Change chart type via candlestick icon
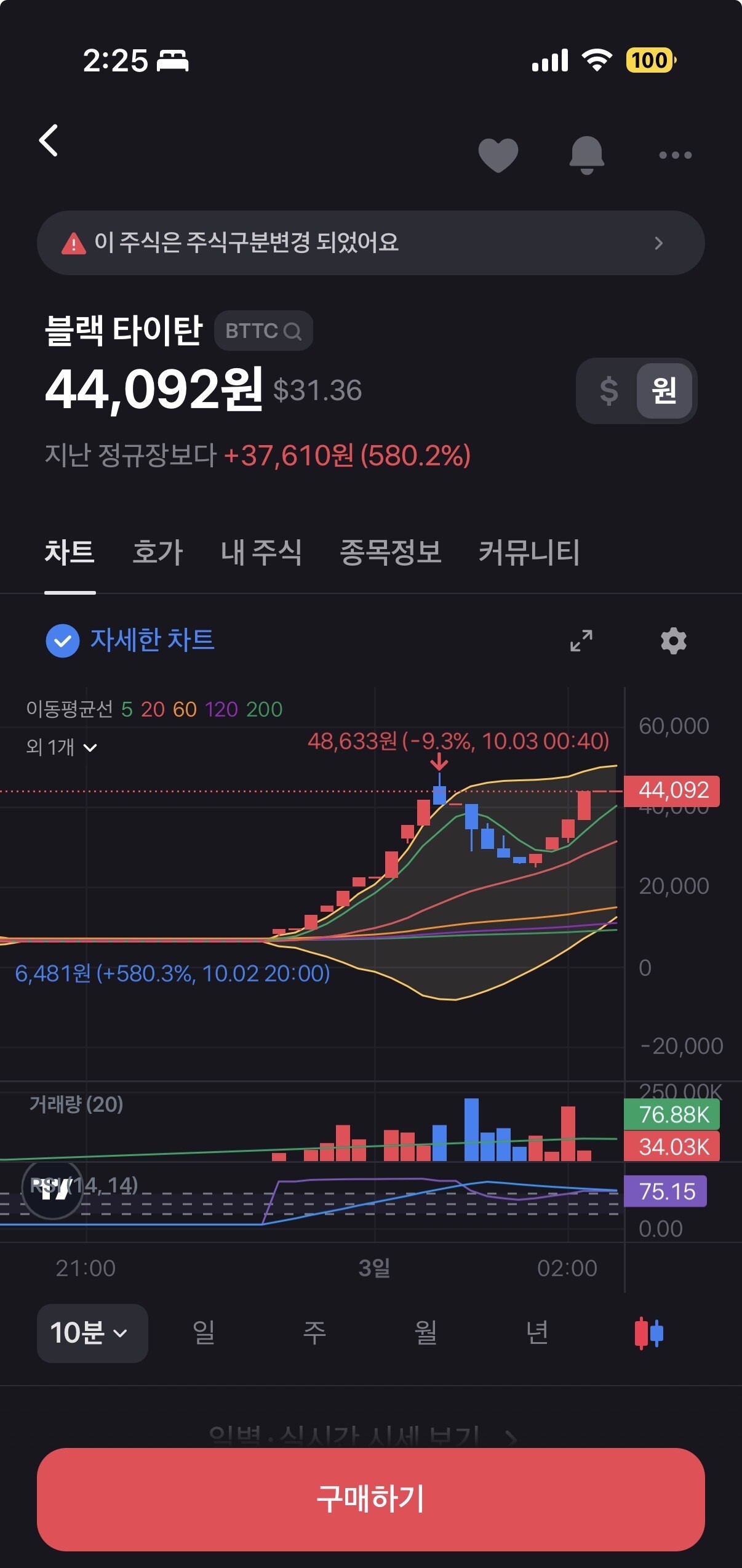The image size is (742, 1568). coord(648,1333)
